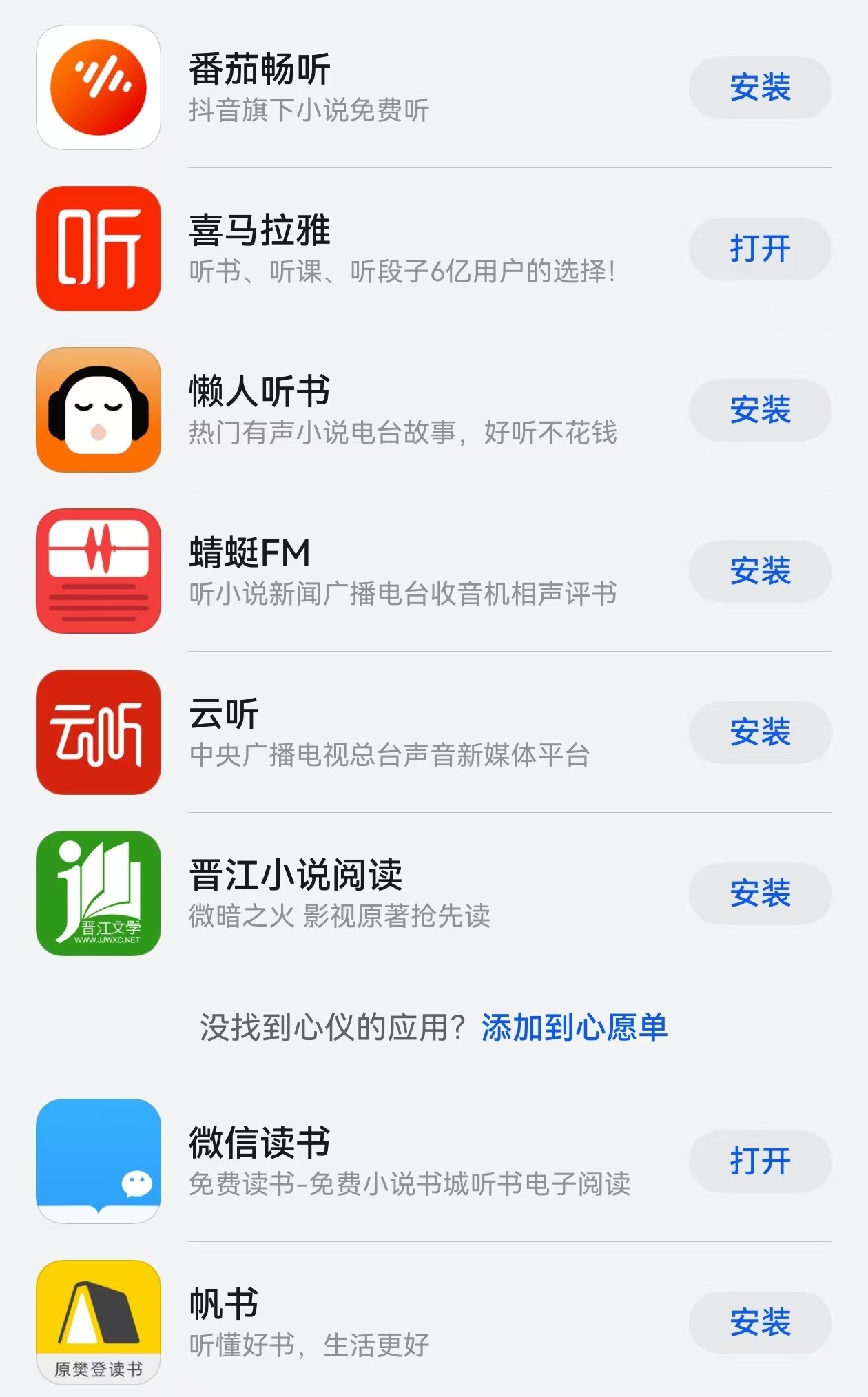Install the 番茄畅听 app
Image resolution: width=868 pixels, height=1397 pixels.
click(x=760, y=88)
